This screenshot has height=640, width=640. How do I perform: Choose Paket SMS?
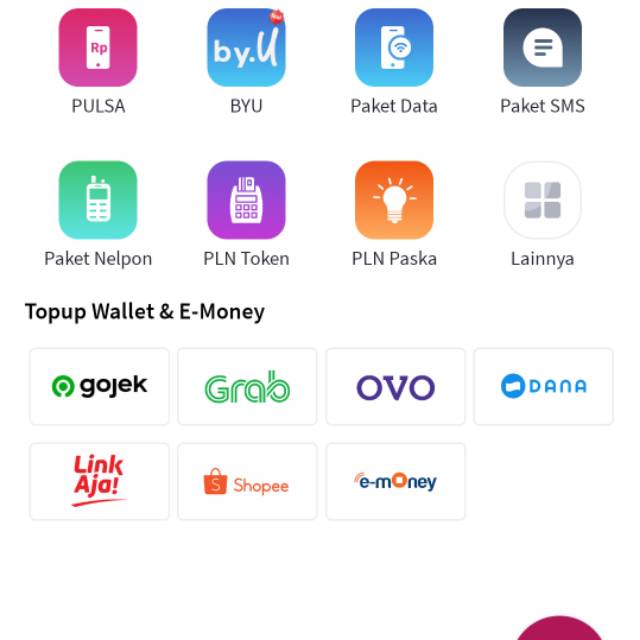(x=542, y=48)
